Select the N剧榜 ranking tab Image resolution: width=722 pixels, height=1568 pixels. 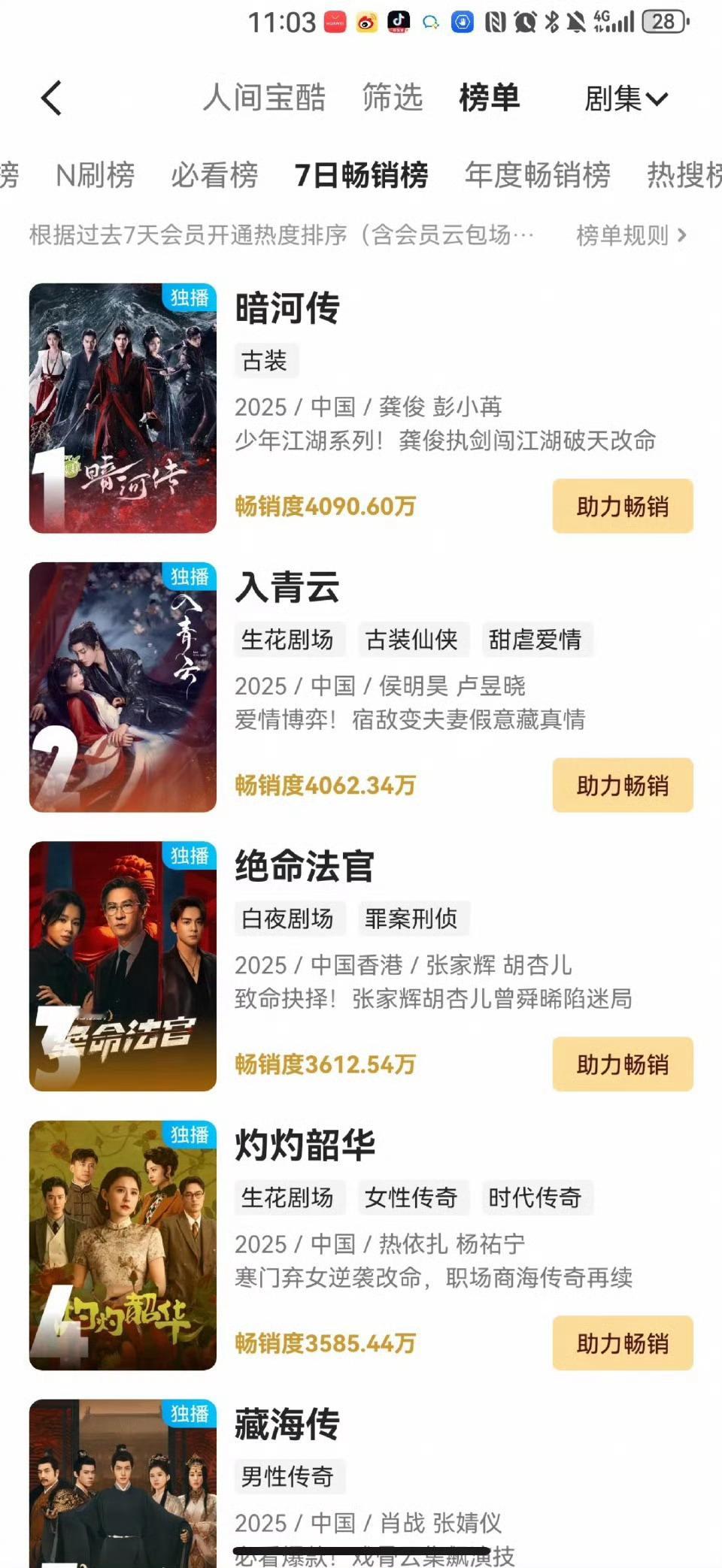pos(96,175)
